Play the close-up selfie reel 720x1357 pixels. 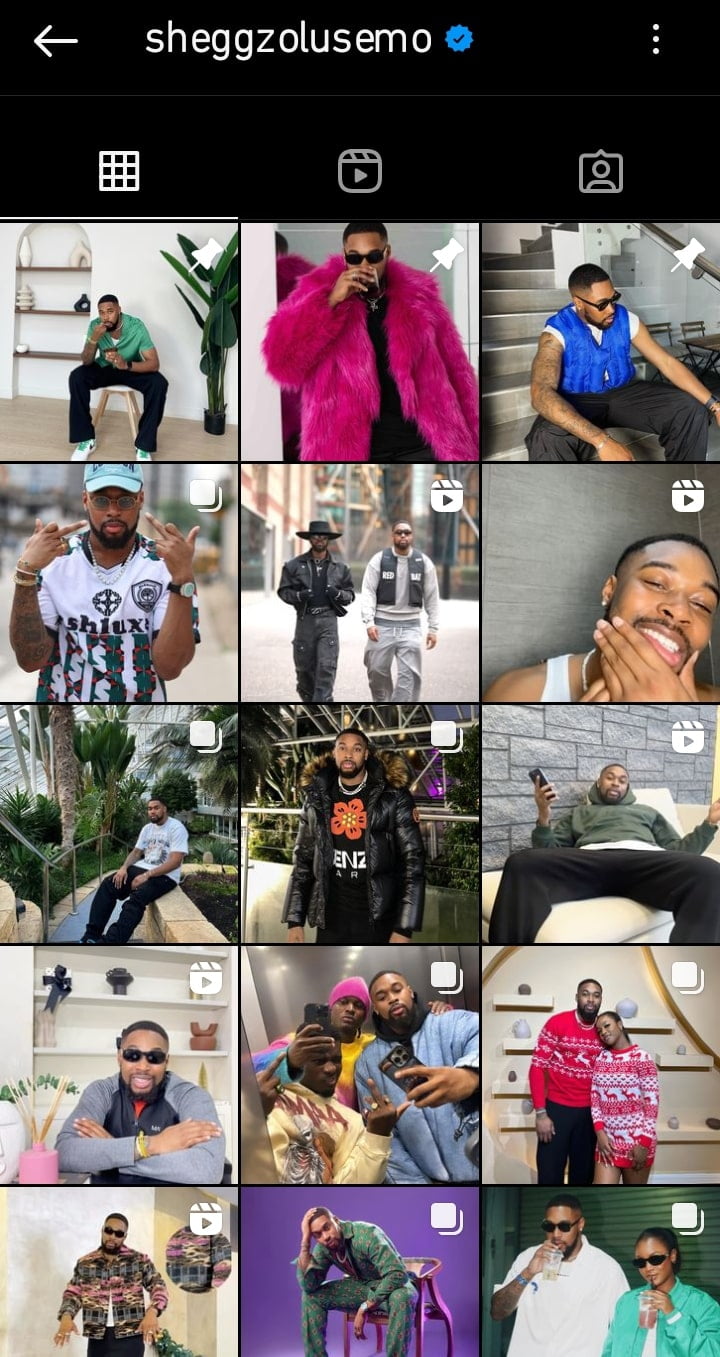600,582
